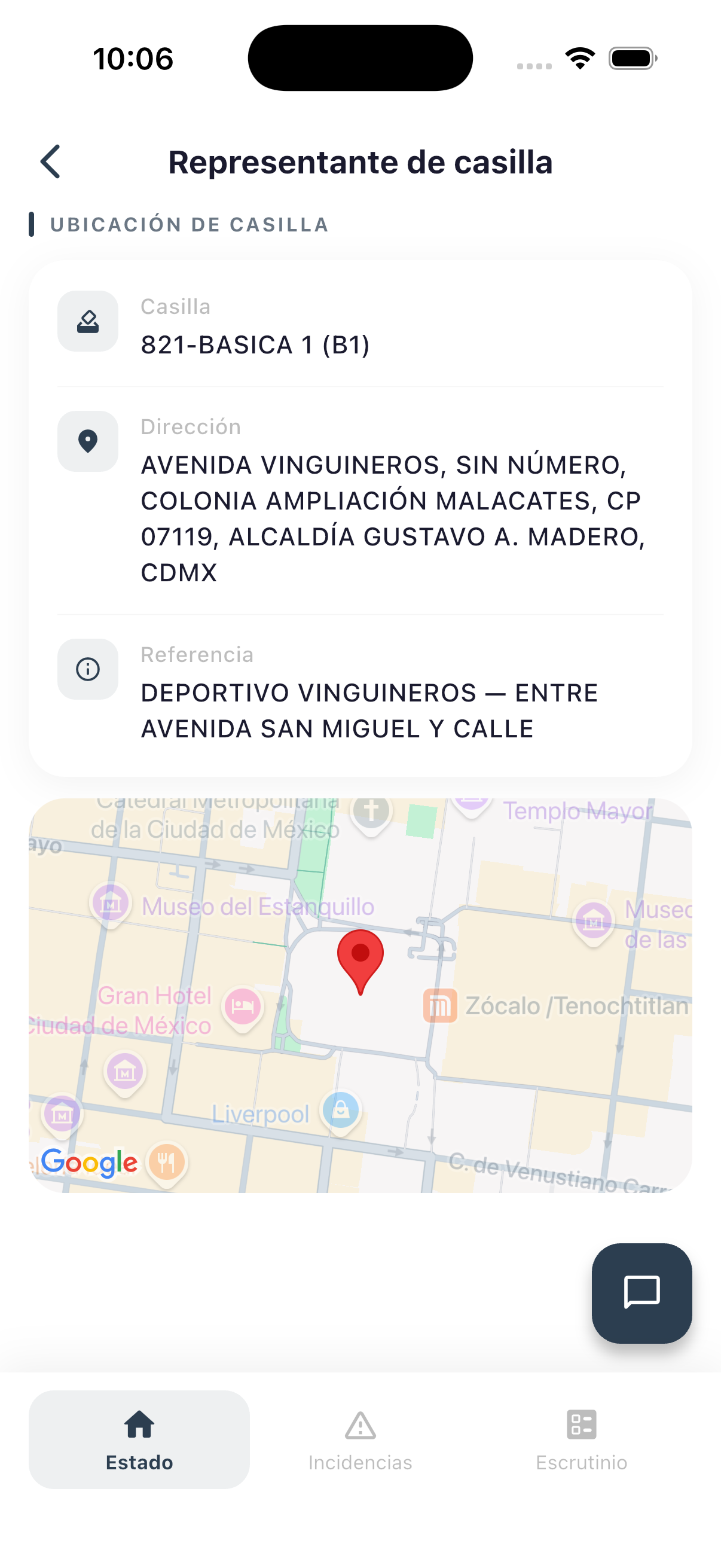Switch to the Escrutinio tab
The height and width of the screenshot is (1568, 721).
click(x=581, y=1439)
